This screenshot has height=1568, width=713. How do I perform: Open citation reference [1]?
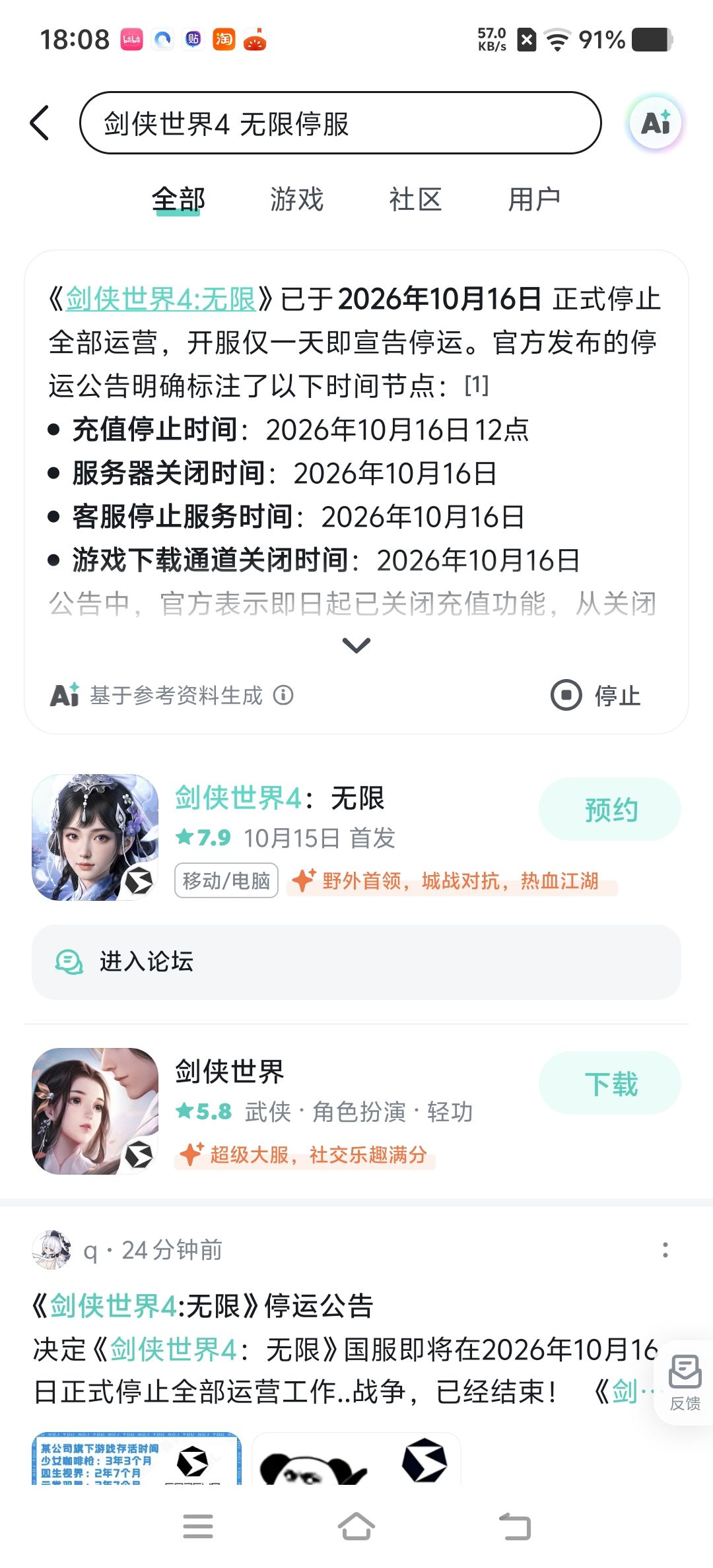coord(477,385)
